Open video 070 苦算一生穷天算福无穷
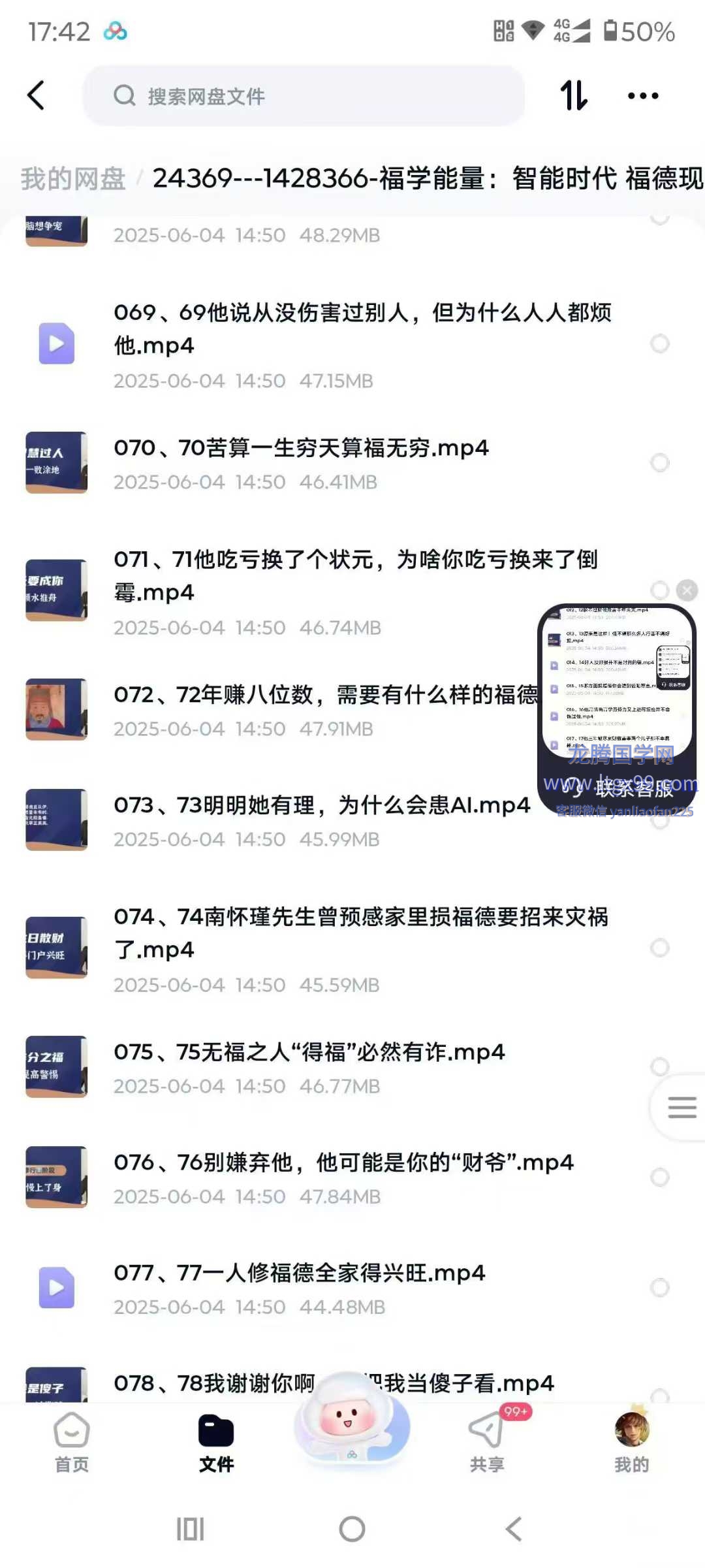The image size is (705, 1568). point(301,448)
